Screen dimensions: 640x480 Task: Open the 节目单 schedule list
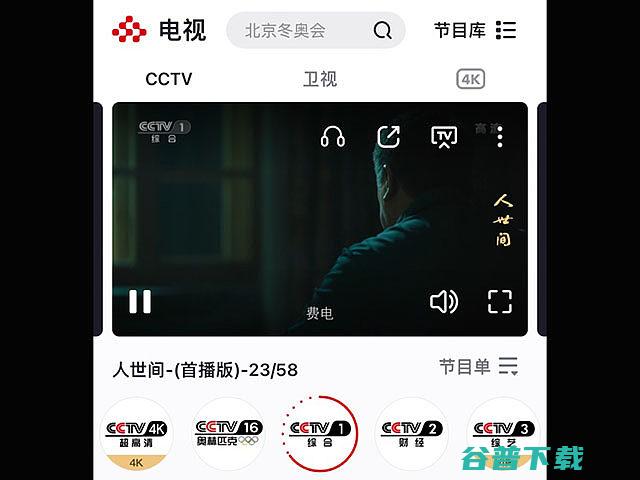pyautogui.click(x=479, y=367)
